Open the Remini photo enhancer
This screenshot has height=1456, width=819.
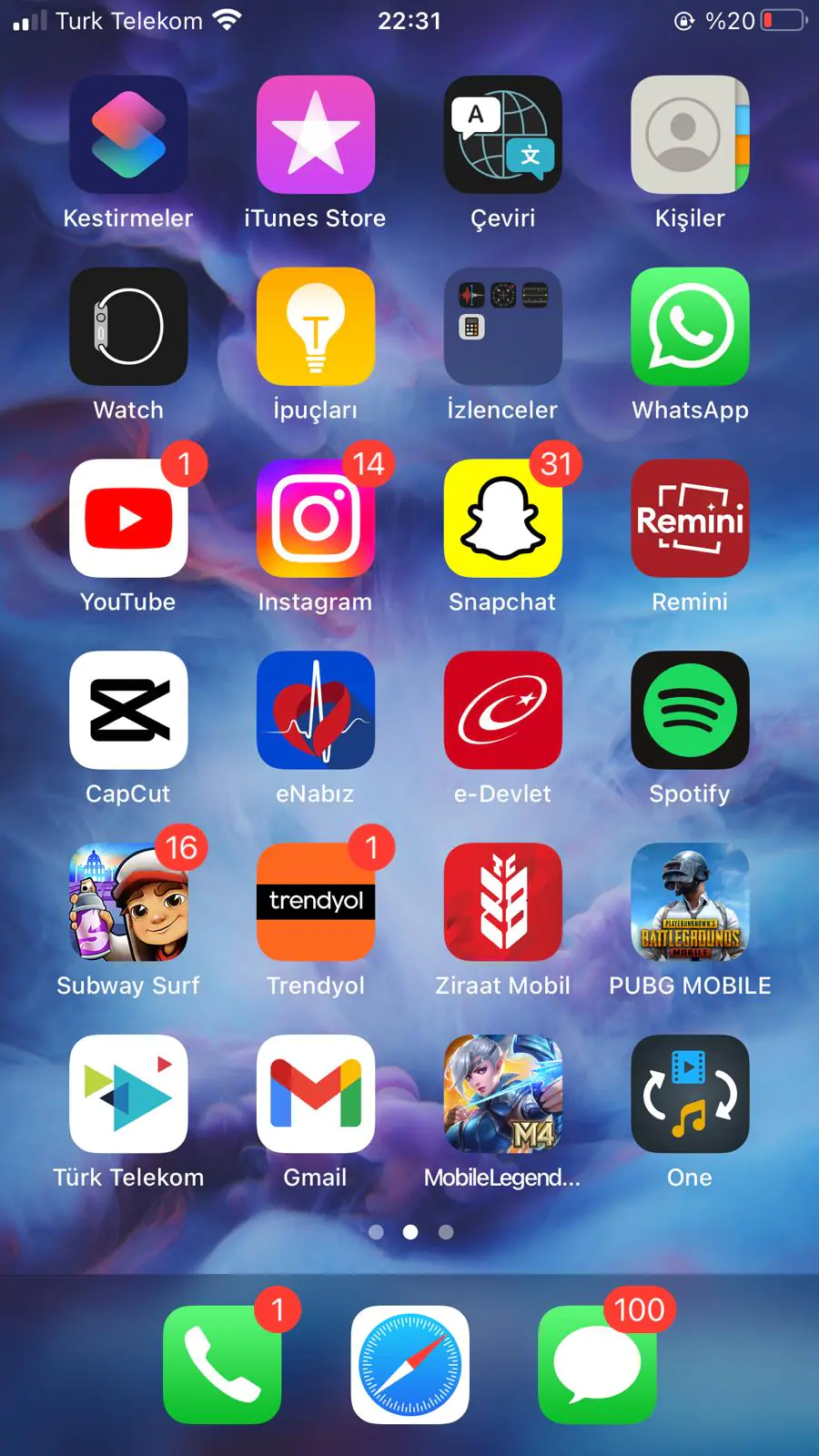coord(689,519)
